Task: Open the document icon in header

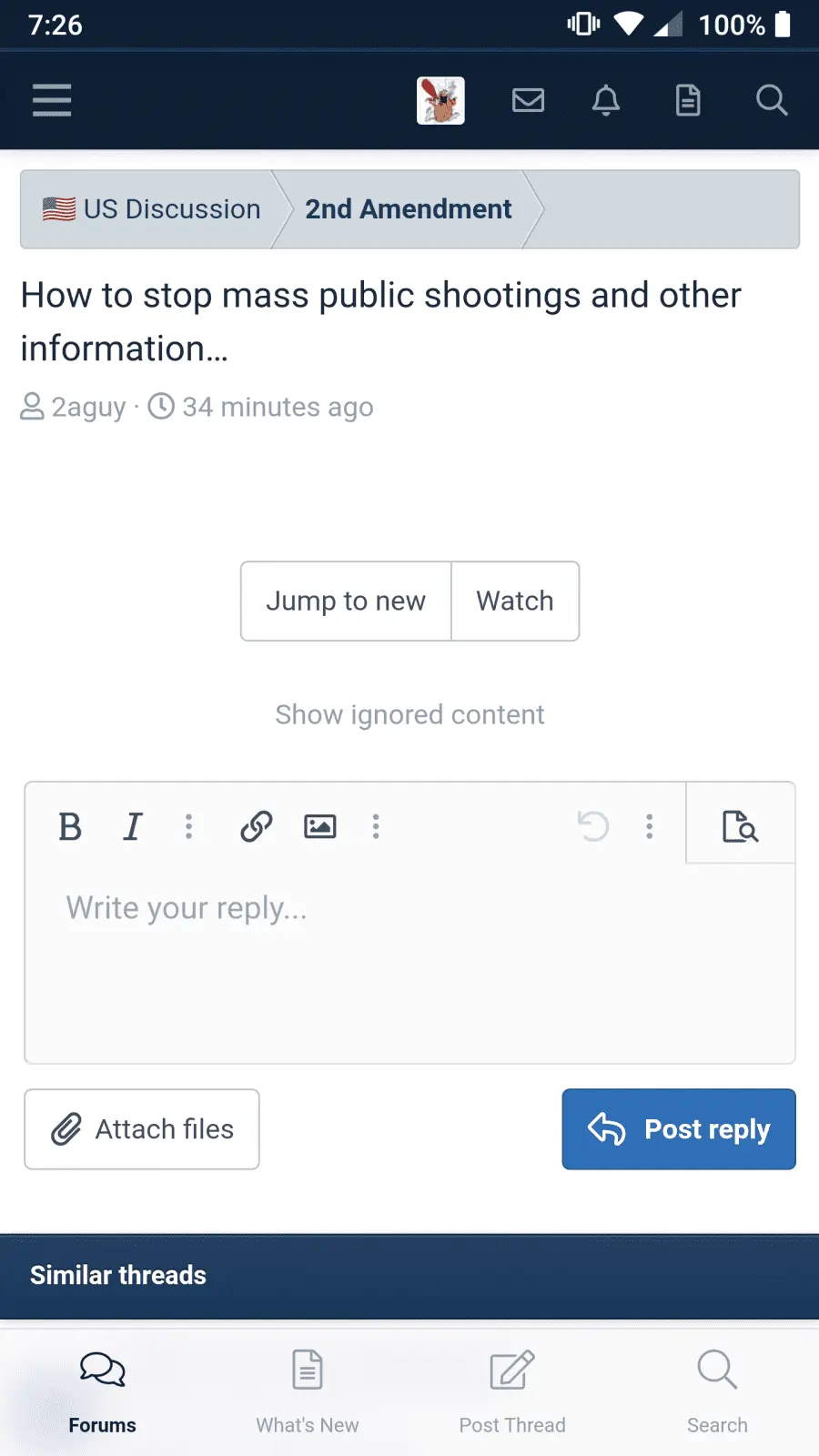Action: click(x=688, y=100)
